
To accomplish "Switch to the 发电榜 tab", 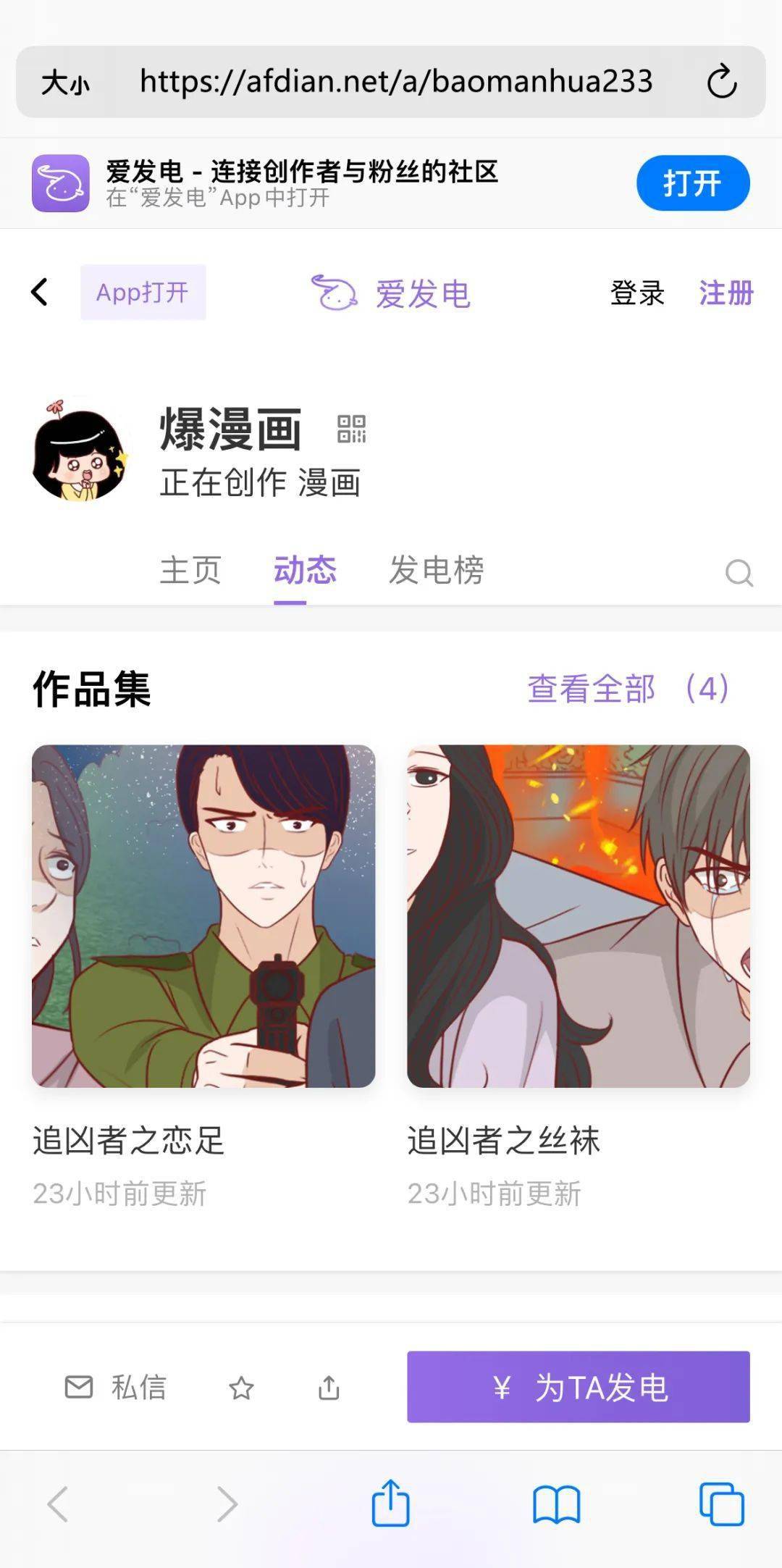I will tap(436, 570).
